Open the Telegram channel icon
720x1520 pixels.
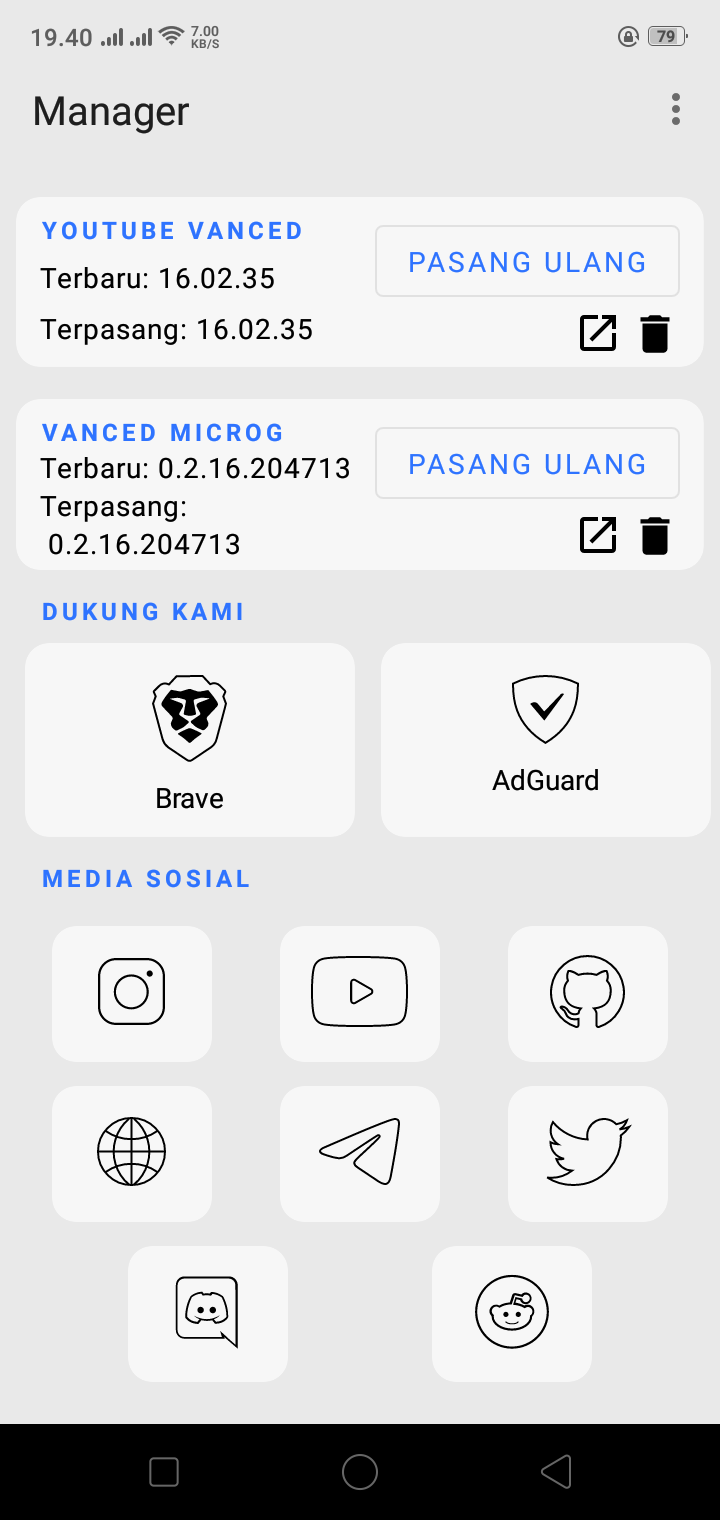(359, 1153)
